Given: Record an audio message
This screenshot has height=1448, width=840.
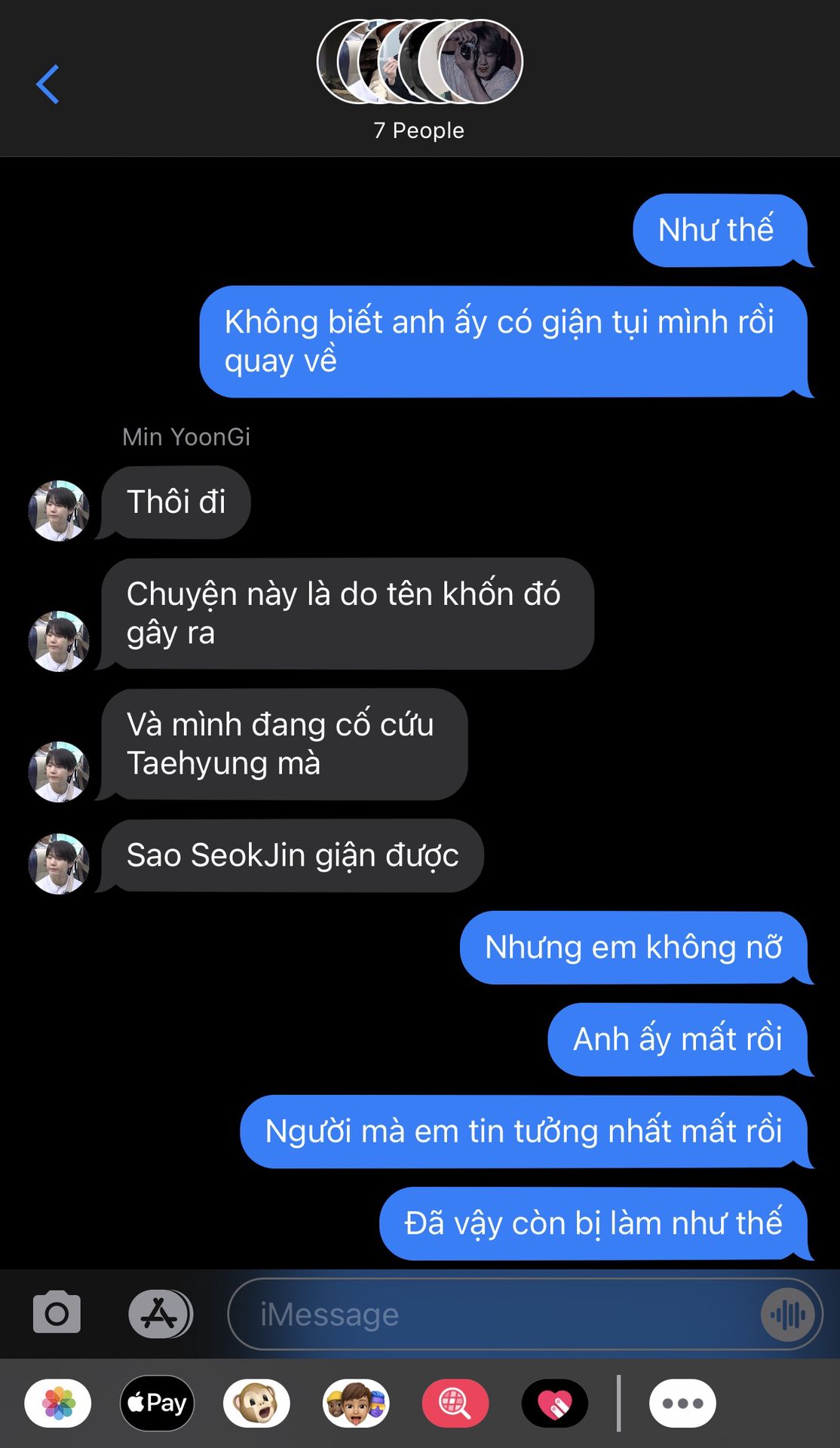Looking at the screenshot, I should tap(788, 1315).
